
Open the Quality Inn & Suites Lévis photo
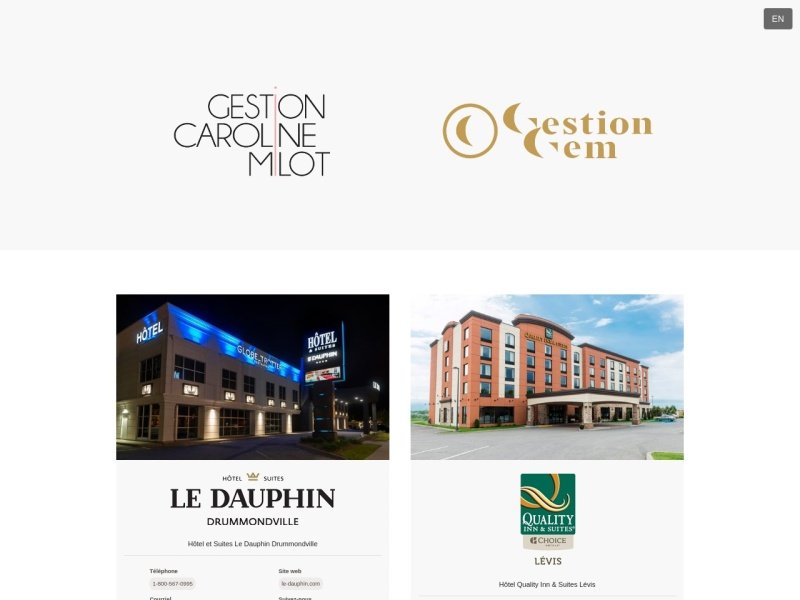[x=546, y=377]
